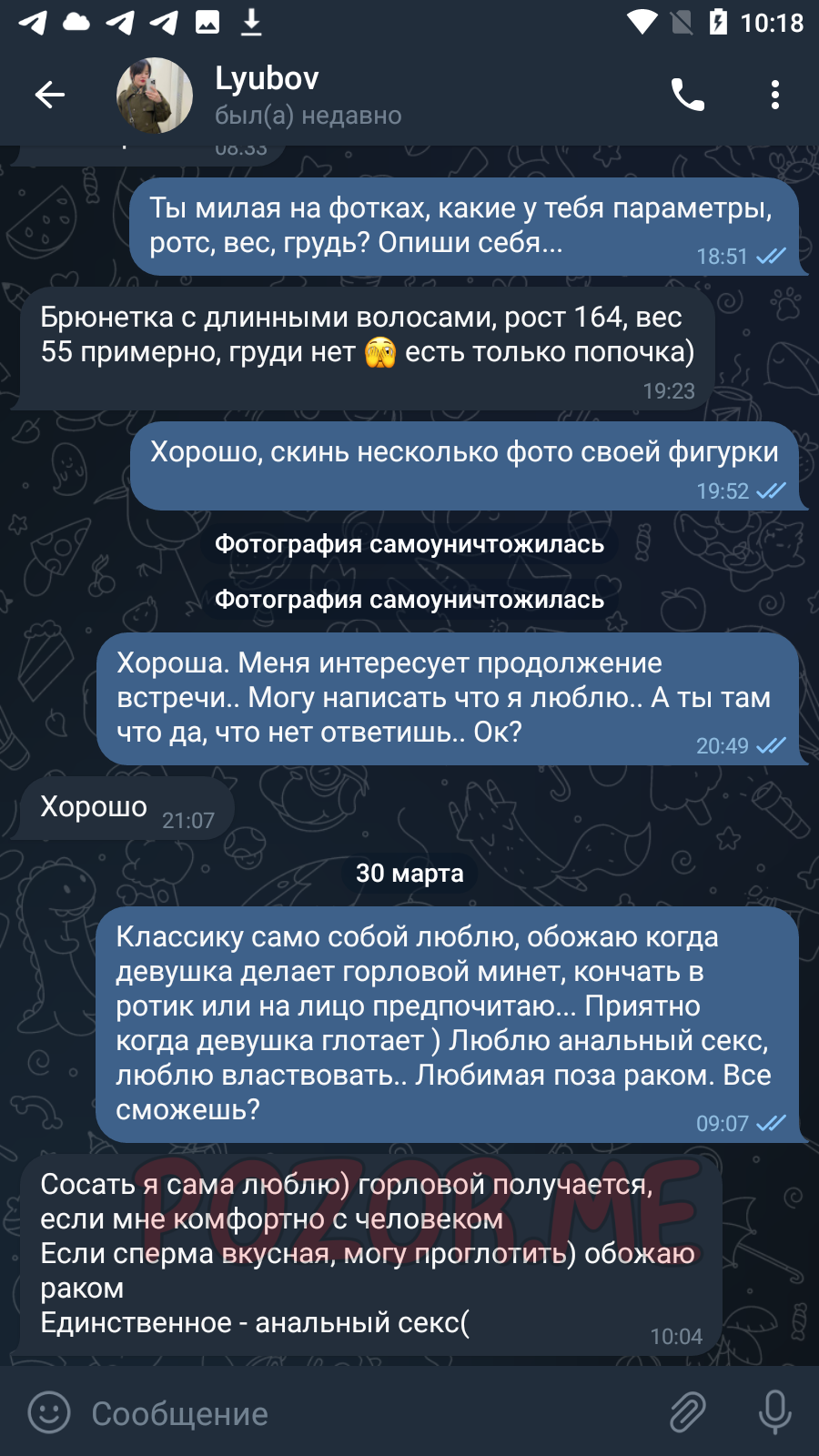This screenshot has height=1456, width=819.
Task: Attach a file with the paperclip
Action: [688, 1412]
